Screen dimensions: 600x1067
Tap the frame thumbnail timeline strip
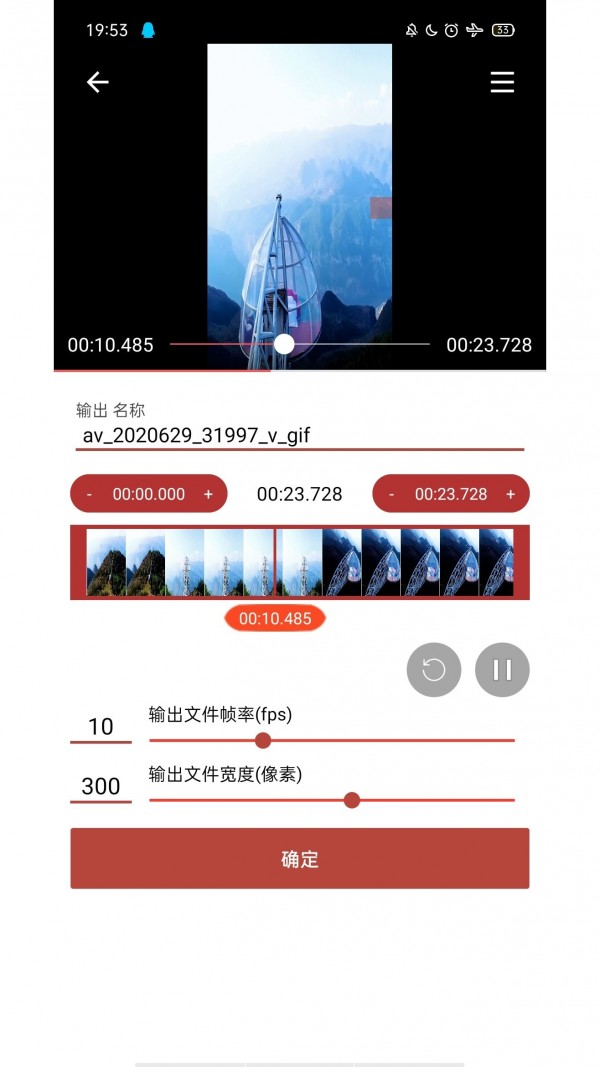(300, 563)
